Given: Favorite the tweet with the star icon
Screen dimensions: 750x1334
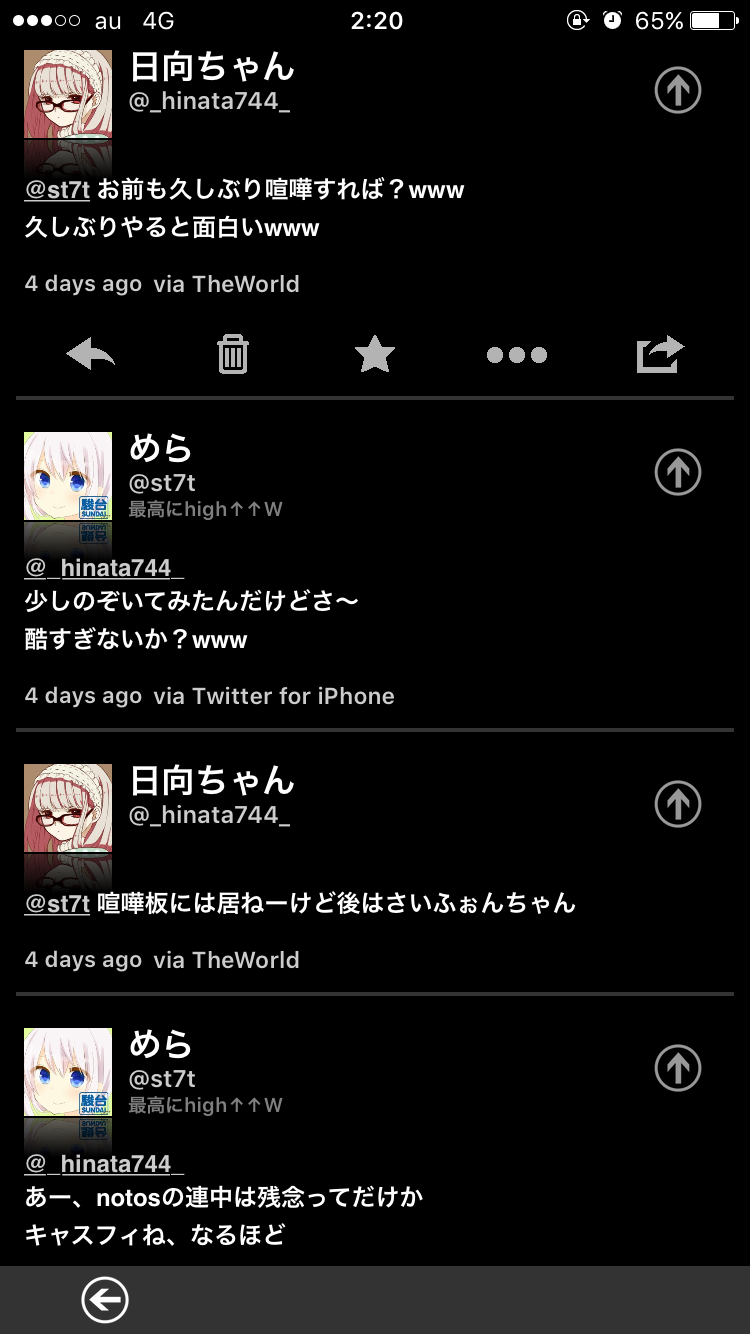Looking at the screenshot, I should (x=375, y=354).
